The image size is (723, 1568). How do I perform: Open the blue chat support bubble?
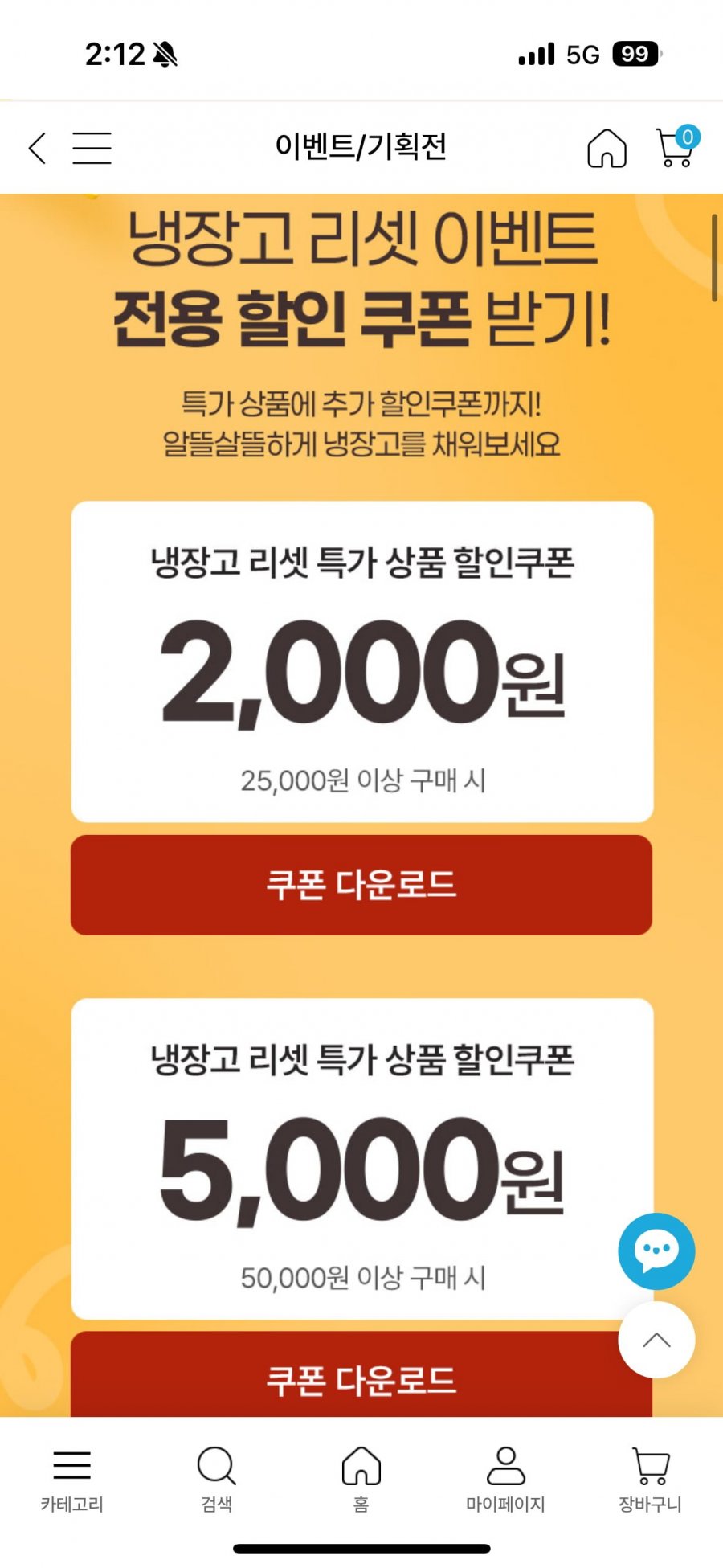pyautogui.click(x=656, y=1251)
